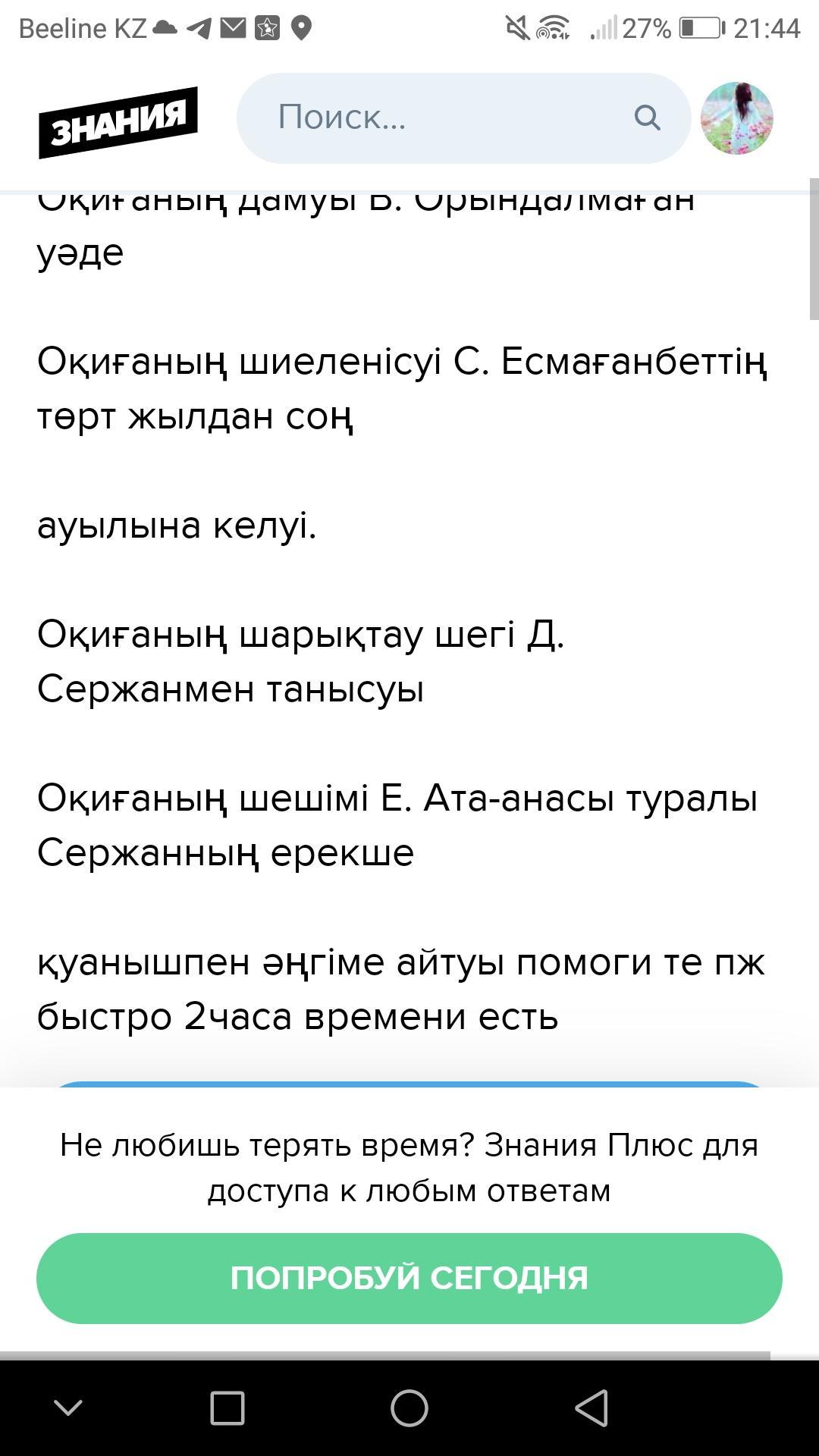Open the profile avatar
This screenshot has height=1456, width=819.
736,118
